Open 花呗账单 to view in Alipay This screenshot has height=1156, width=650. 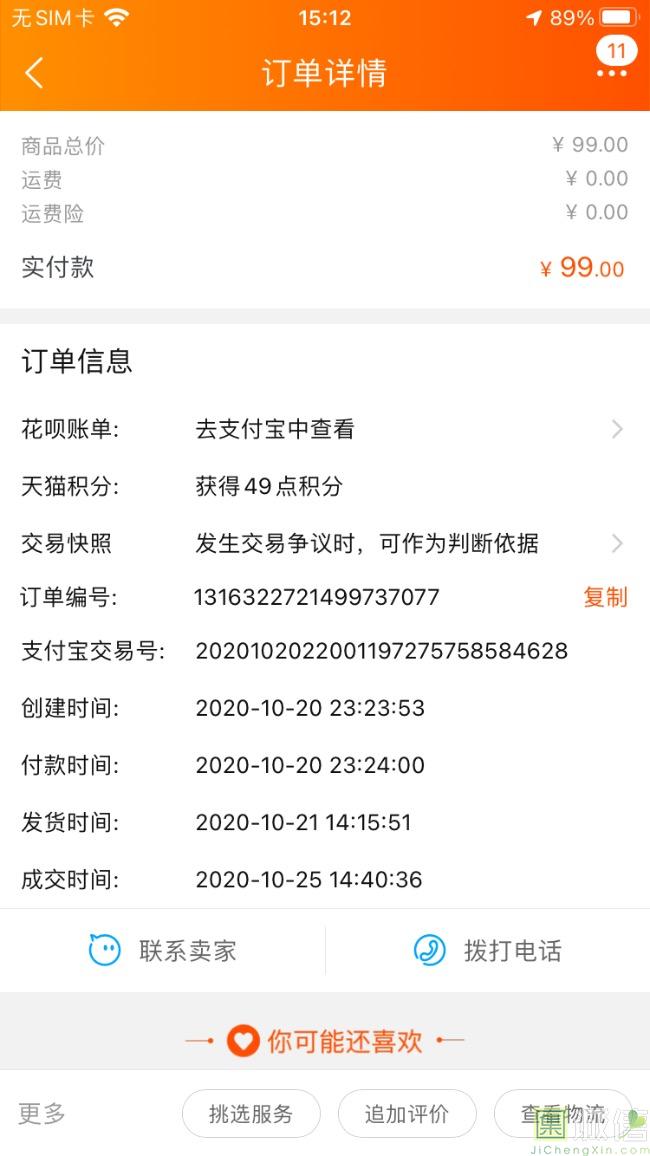point(324,429)
